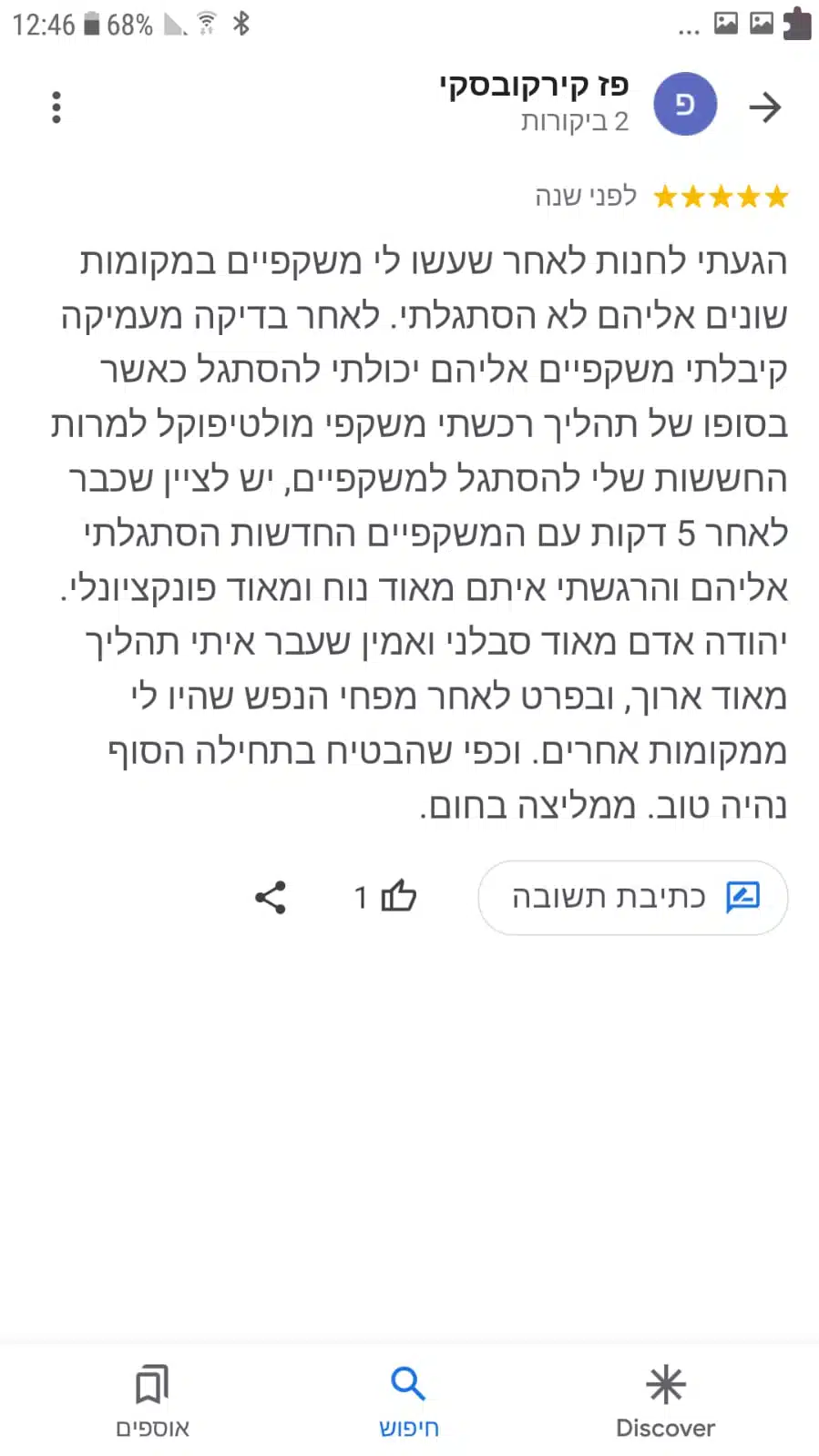Share this review
819x1456 pixels.
click(x=271, y=897)
